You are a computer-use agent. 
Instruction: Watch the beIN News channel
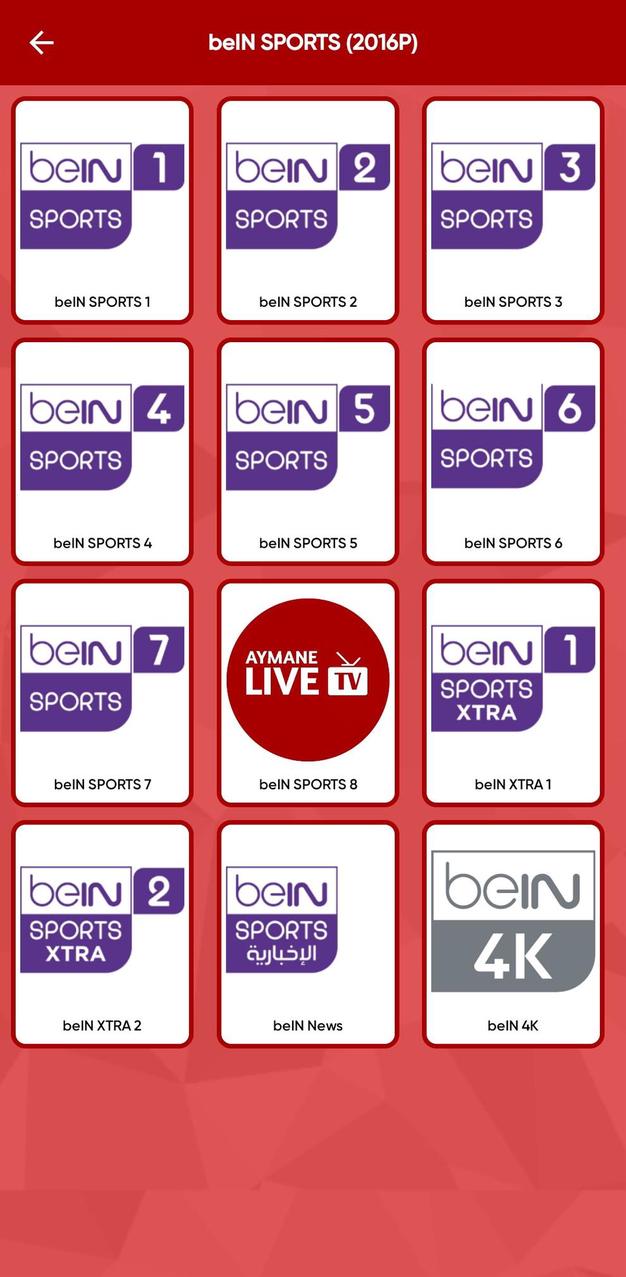(x=307, y=933)
